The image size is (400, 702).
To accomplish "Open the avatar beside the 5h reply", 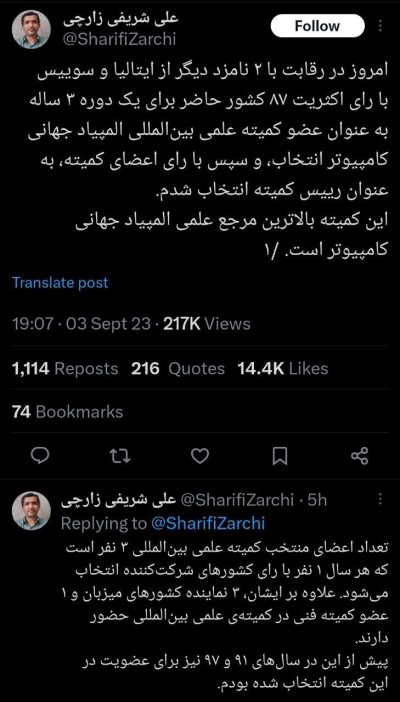I will click(x=31, y=511).
